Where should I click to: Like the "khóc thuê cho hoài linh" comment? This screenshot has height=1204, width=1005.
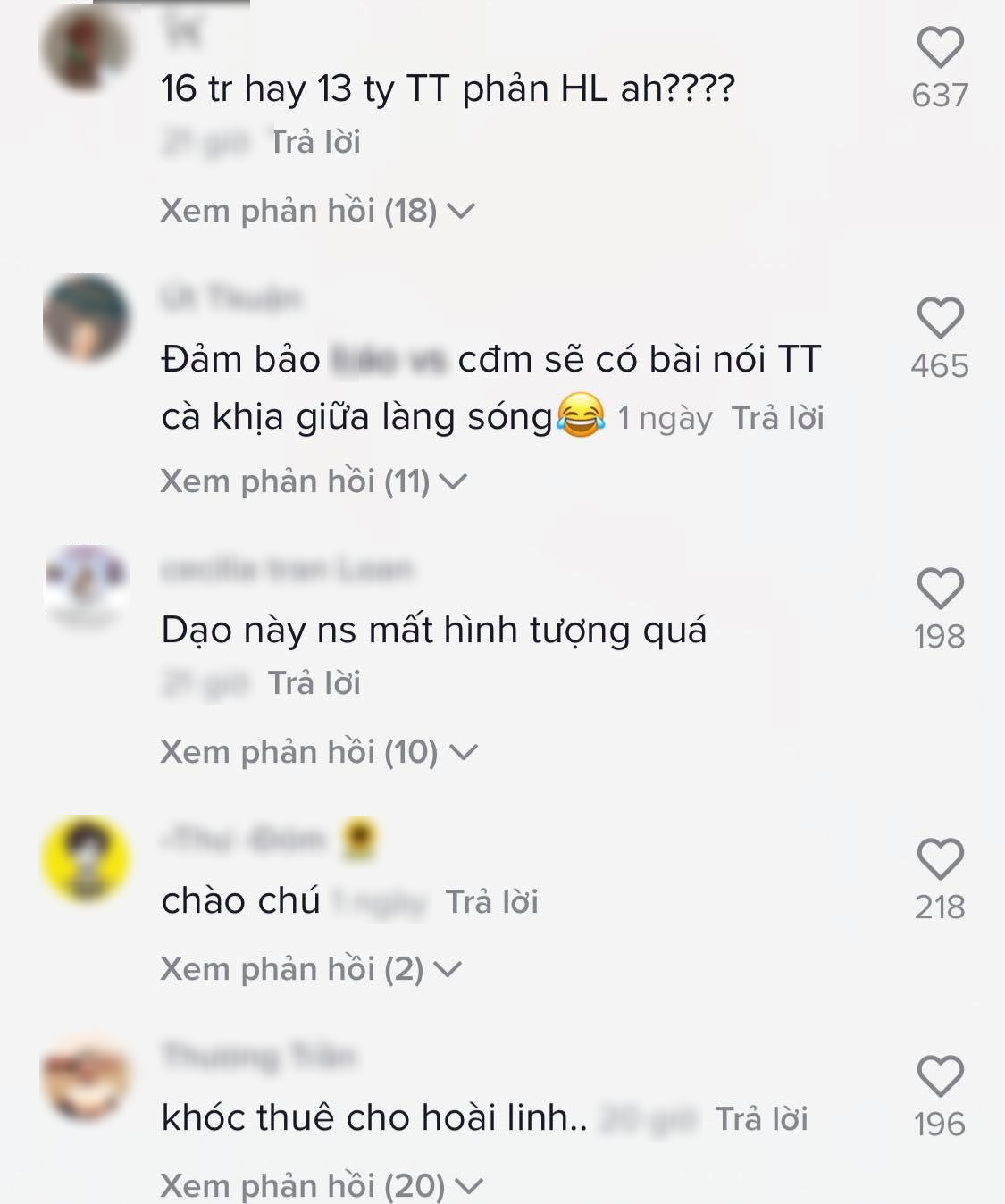click(x=940, y=1077)
